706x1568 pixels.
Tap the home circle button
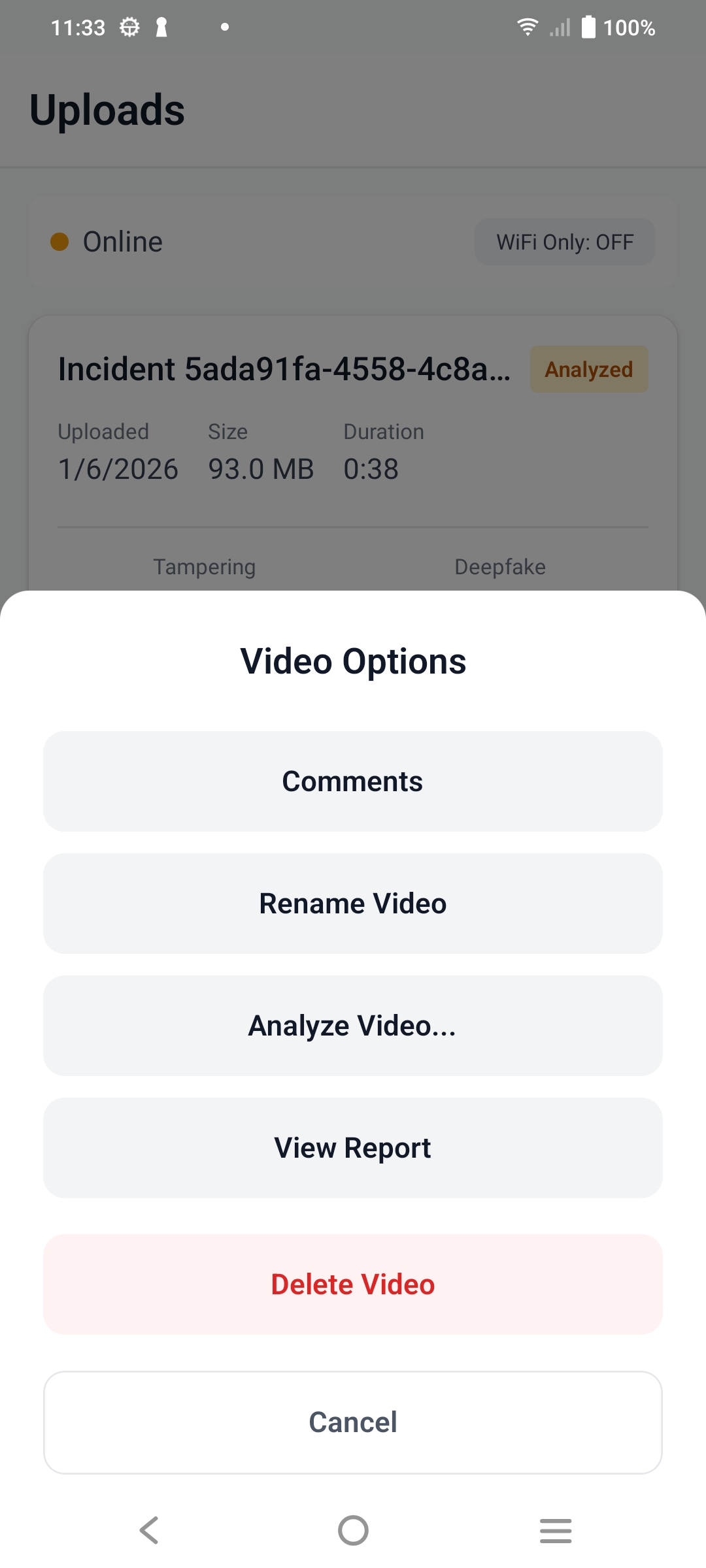(x=353, y=1530)
